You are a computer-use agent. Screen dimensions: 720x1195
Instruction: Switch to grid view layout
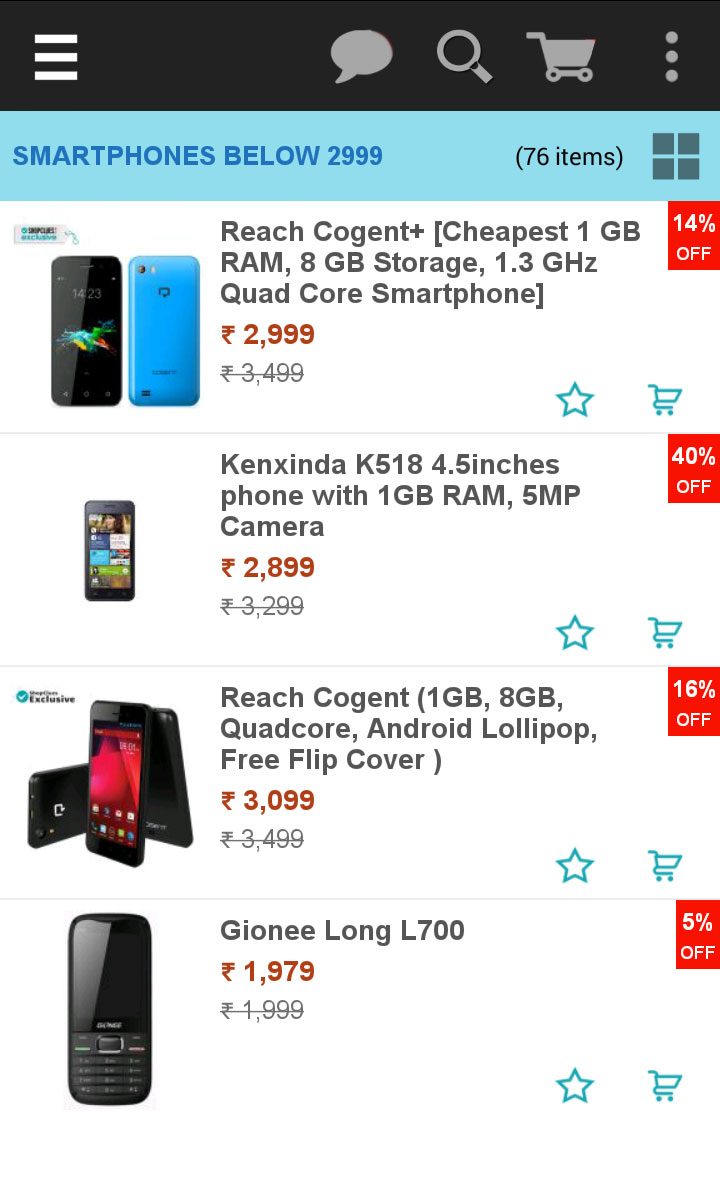point(676,156)
